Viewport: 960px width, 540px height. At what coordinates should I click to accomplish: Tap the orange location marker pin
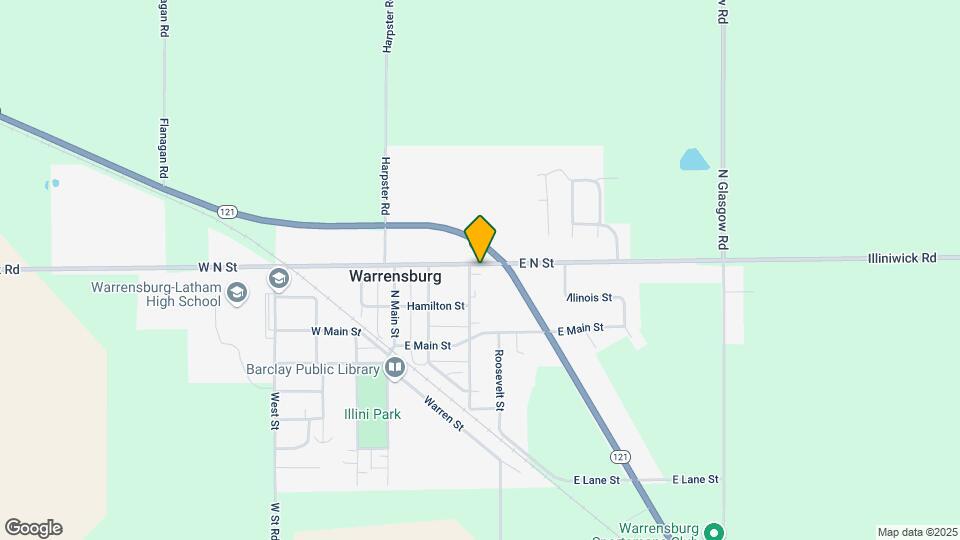(x=480, y=238)
